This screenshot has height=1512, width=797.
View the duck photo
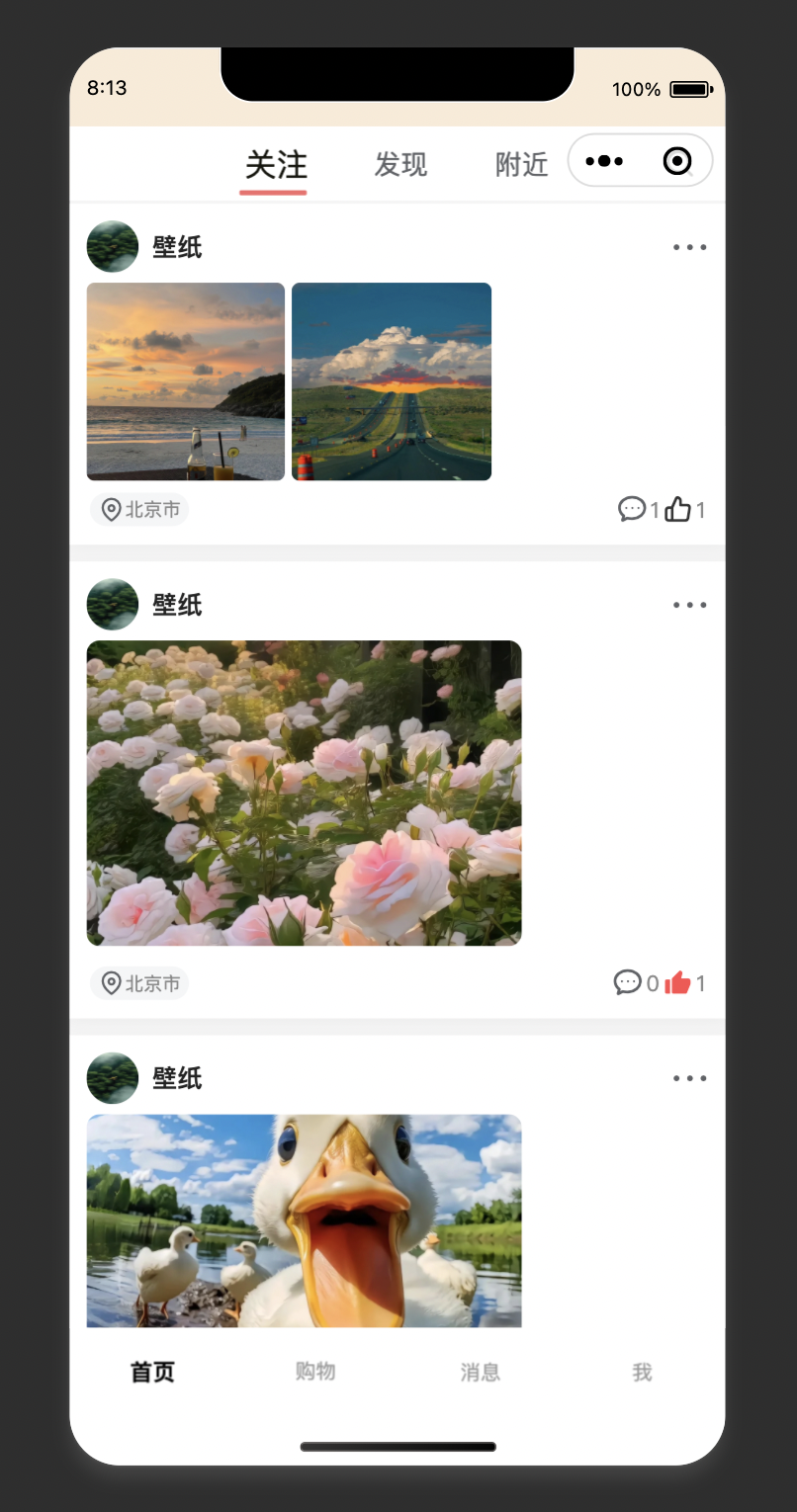point(304,1220)
